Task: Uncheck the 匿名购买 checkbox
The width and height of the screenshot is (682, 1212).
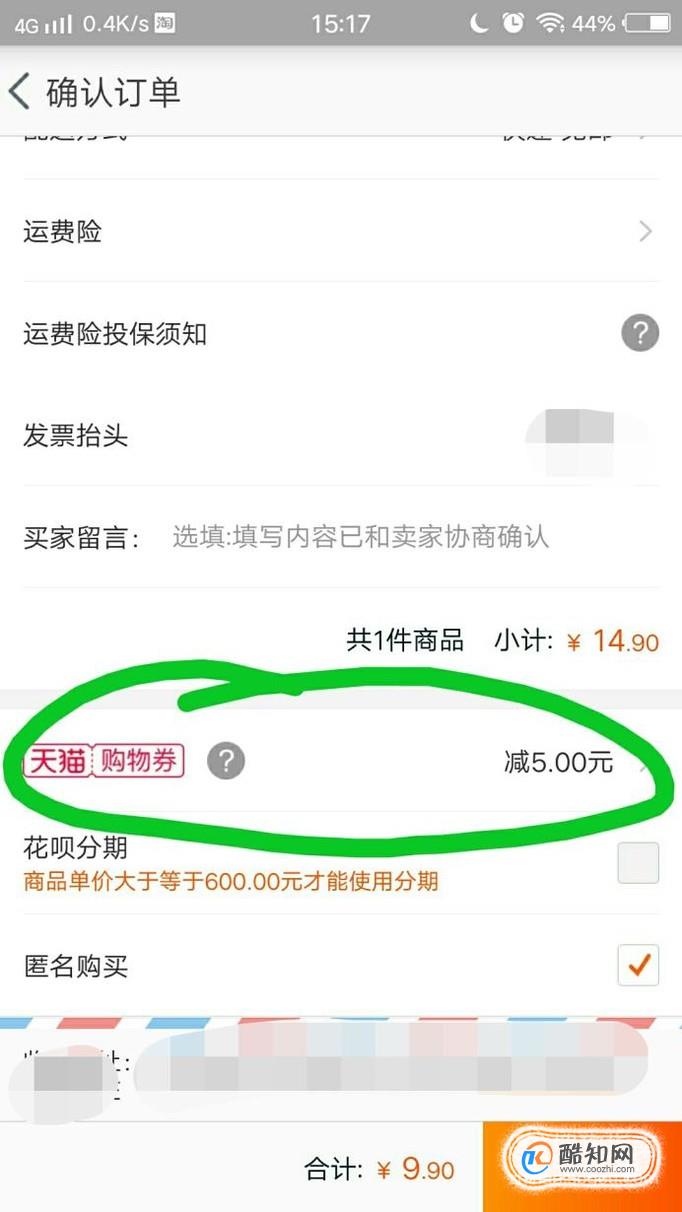Action: point(638,965)
